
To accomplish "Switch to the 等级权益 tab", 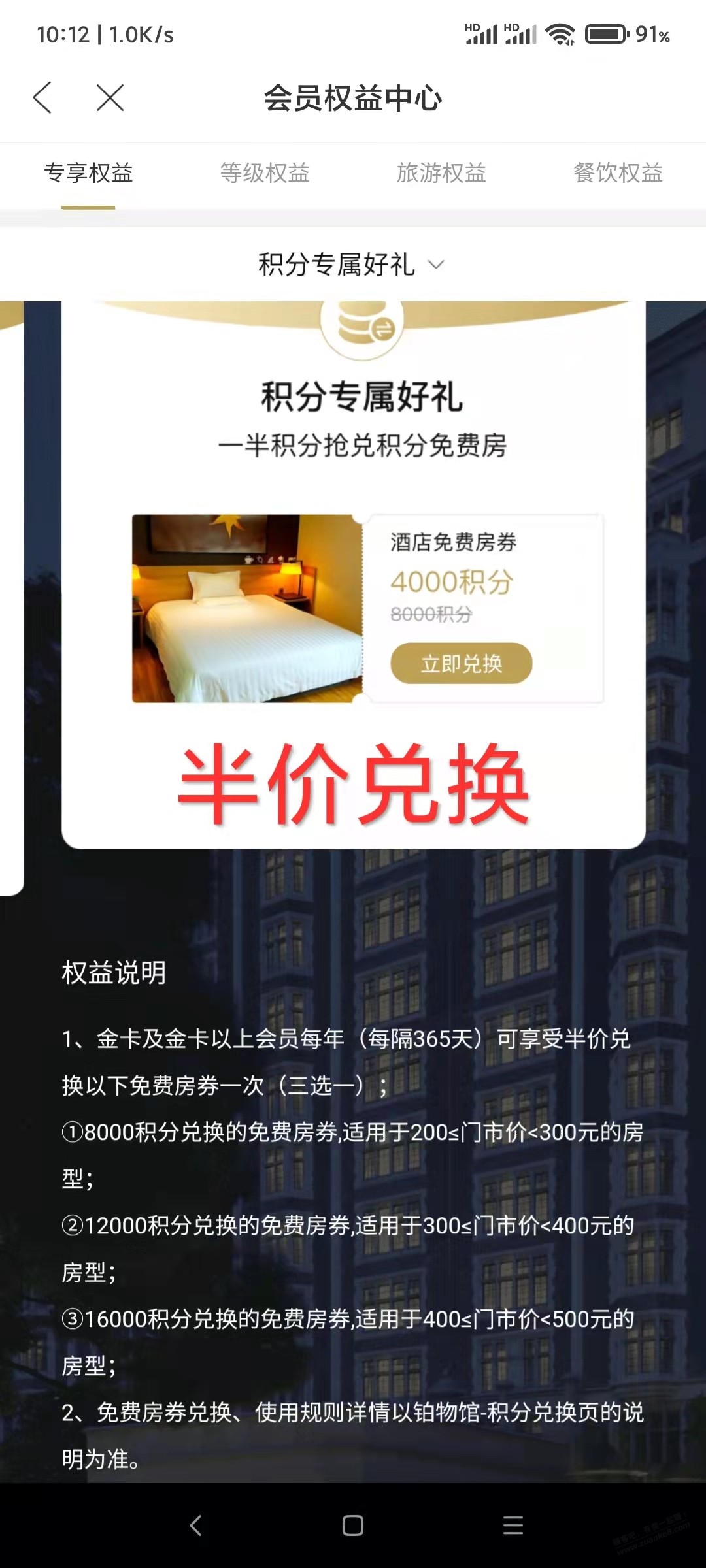I will (265, 173).
